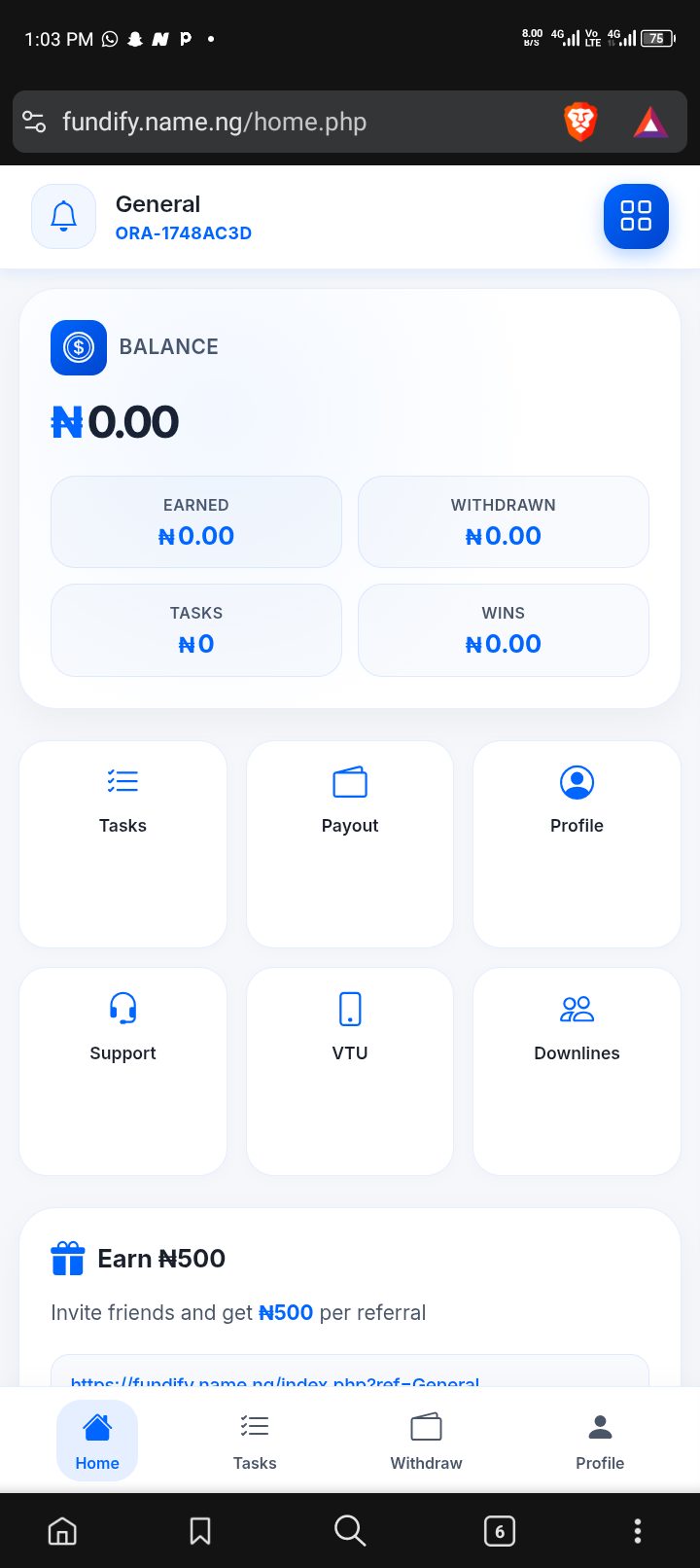Bookmark this page in the browser toolbar

(x=200, y=1531)
